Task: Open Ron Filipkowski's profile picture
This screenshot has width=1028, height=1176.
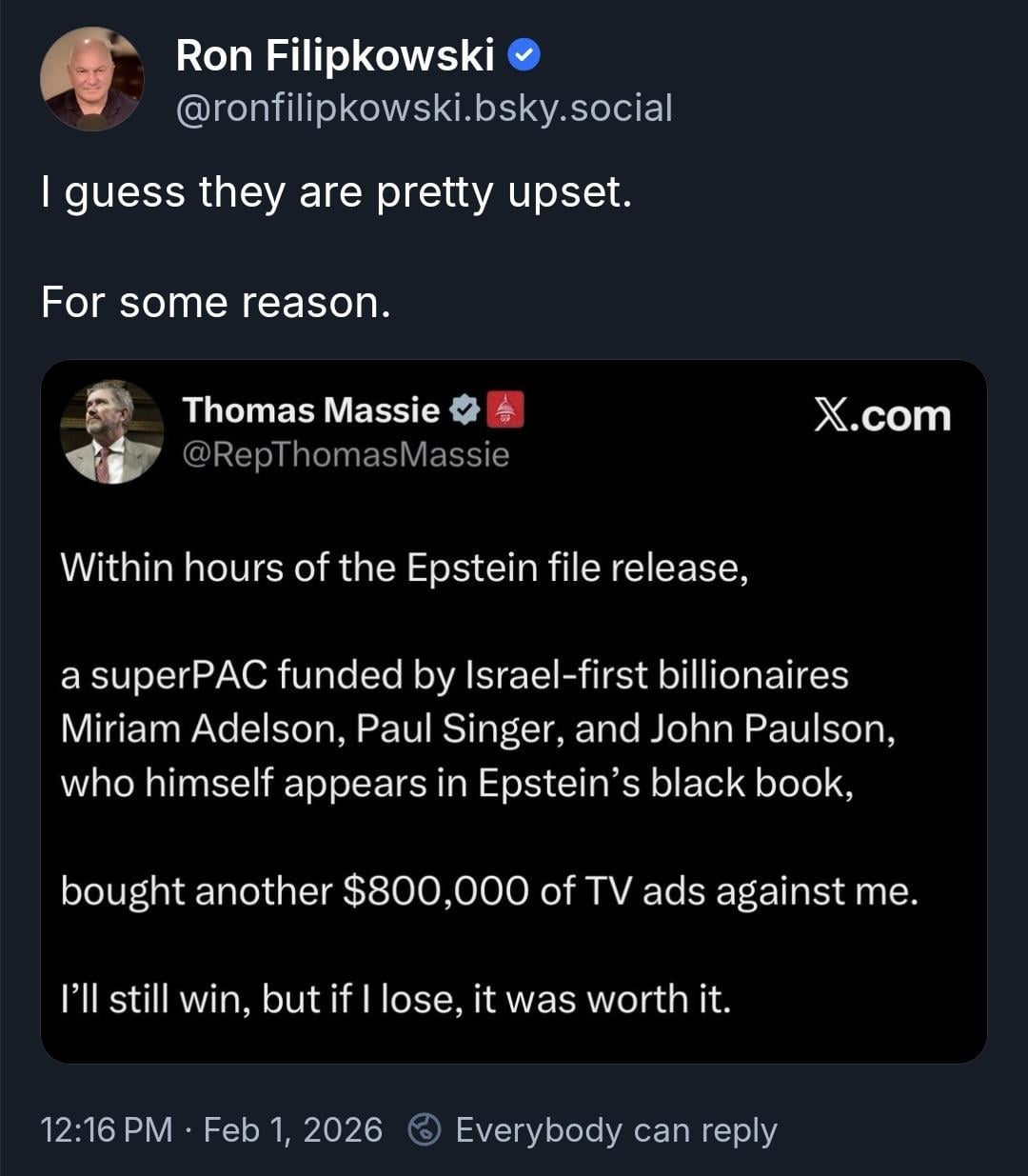Action: (x=91, y=78)
